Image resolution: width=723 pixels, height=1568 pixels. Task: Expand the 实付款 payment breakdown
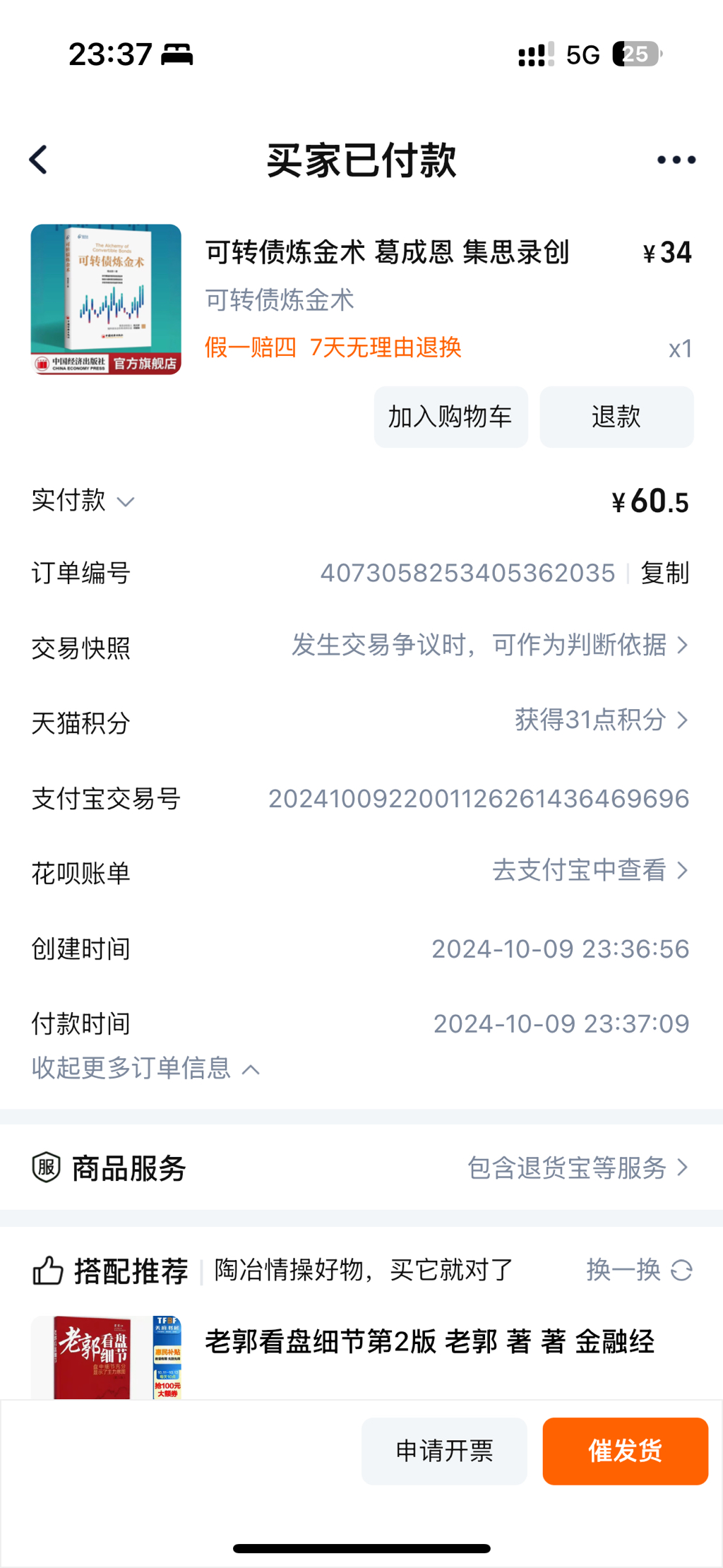[x=83, y=501]
